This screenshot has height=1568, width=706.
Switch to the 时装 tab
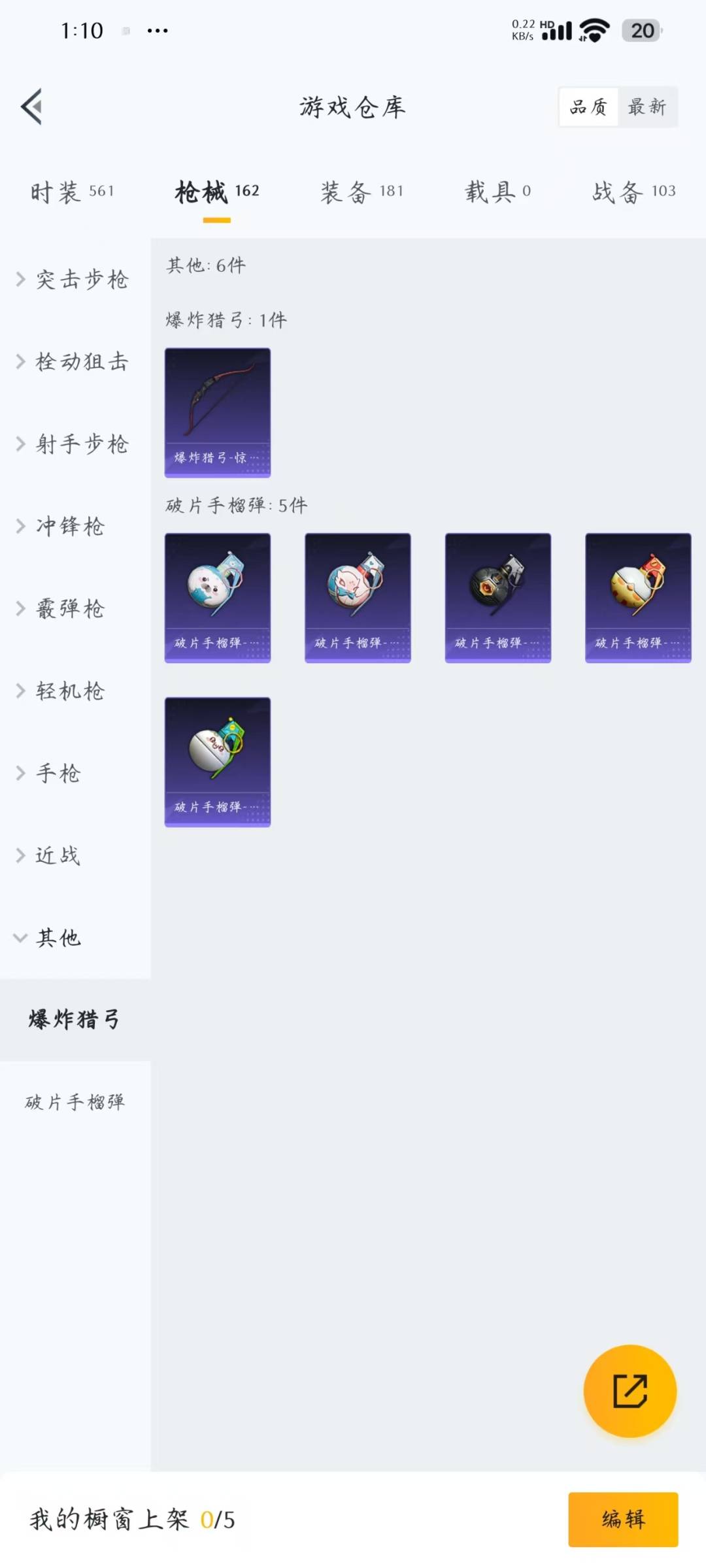72,191
